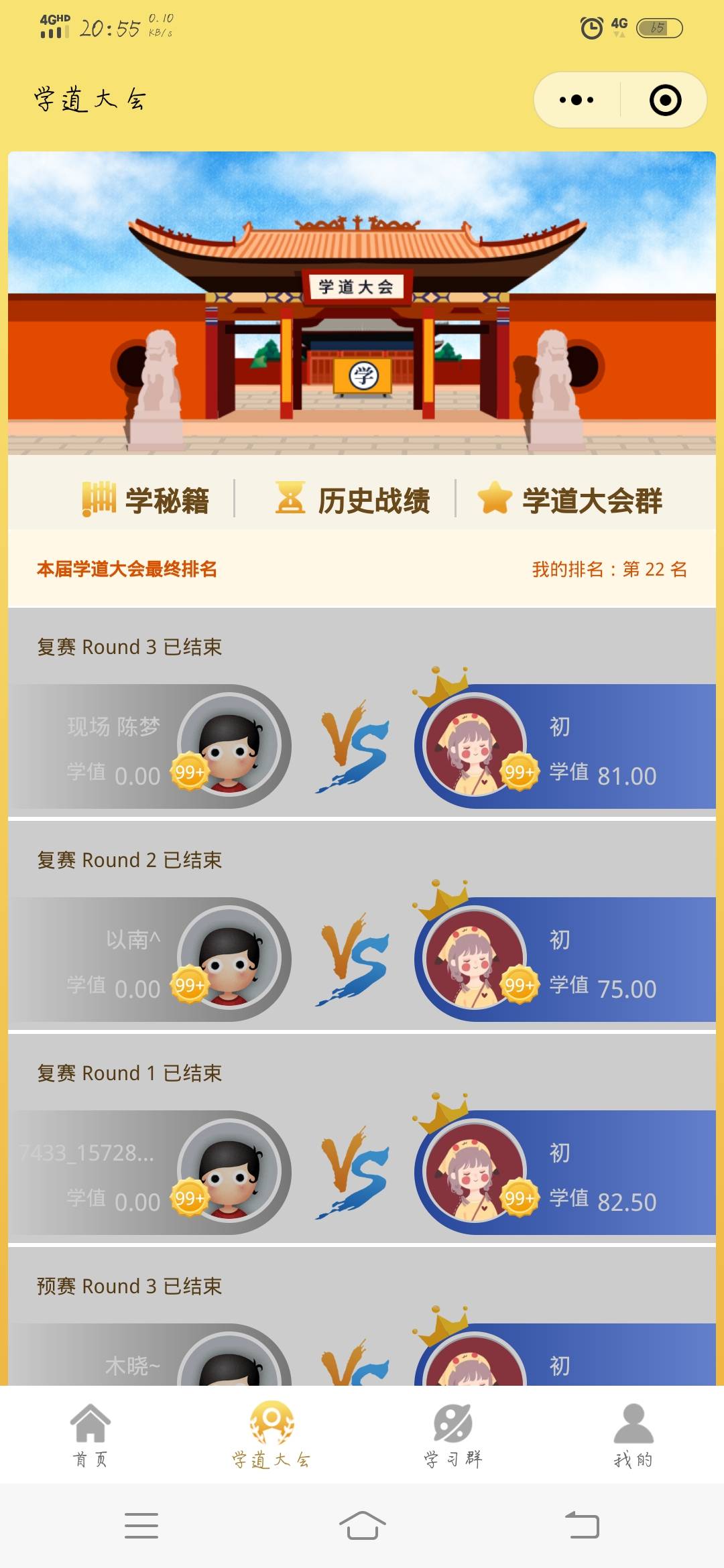Close the mini program with the circle icon
724x1568 pixels.
(x=665, y=101)
